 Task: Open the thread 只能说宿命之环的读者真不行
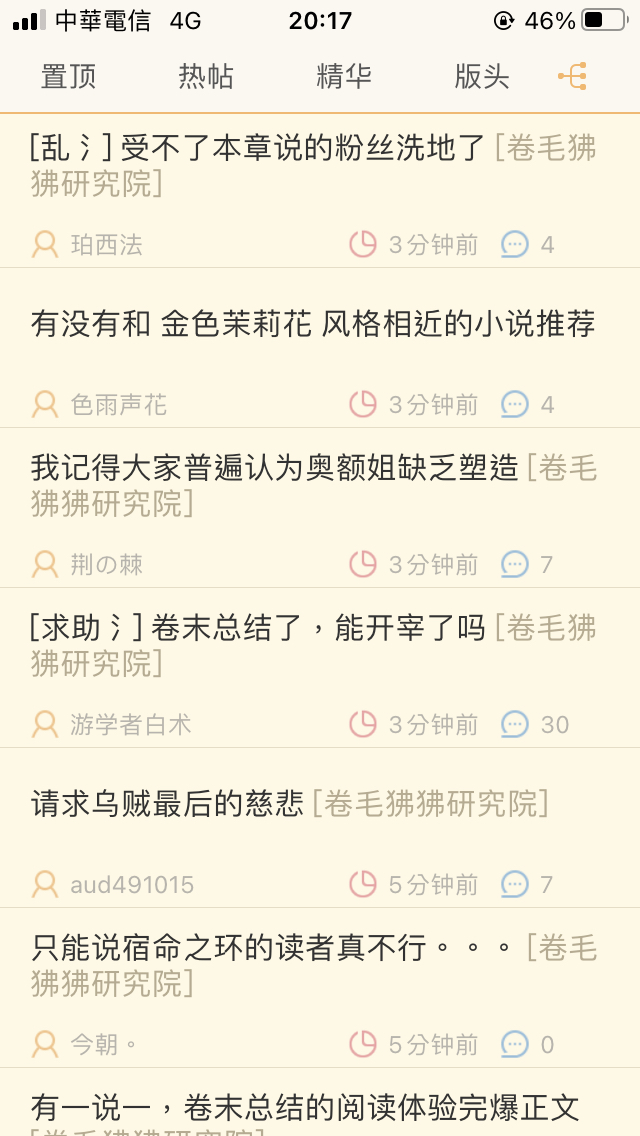tap(320, 988)
